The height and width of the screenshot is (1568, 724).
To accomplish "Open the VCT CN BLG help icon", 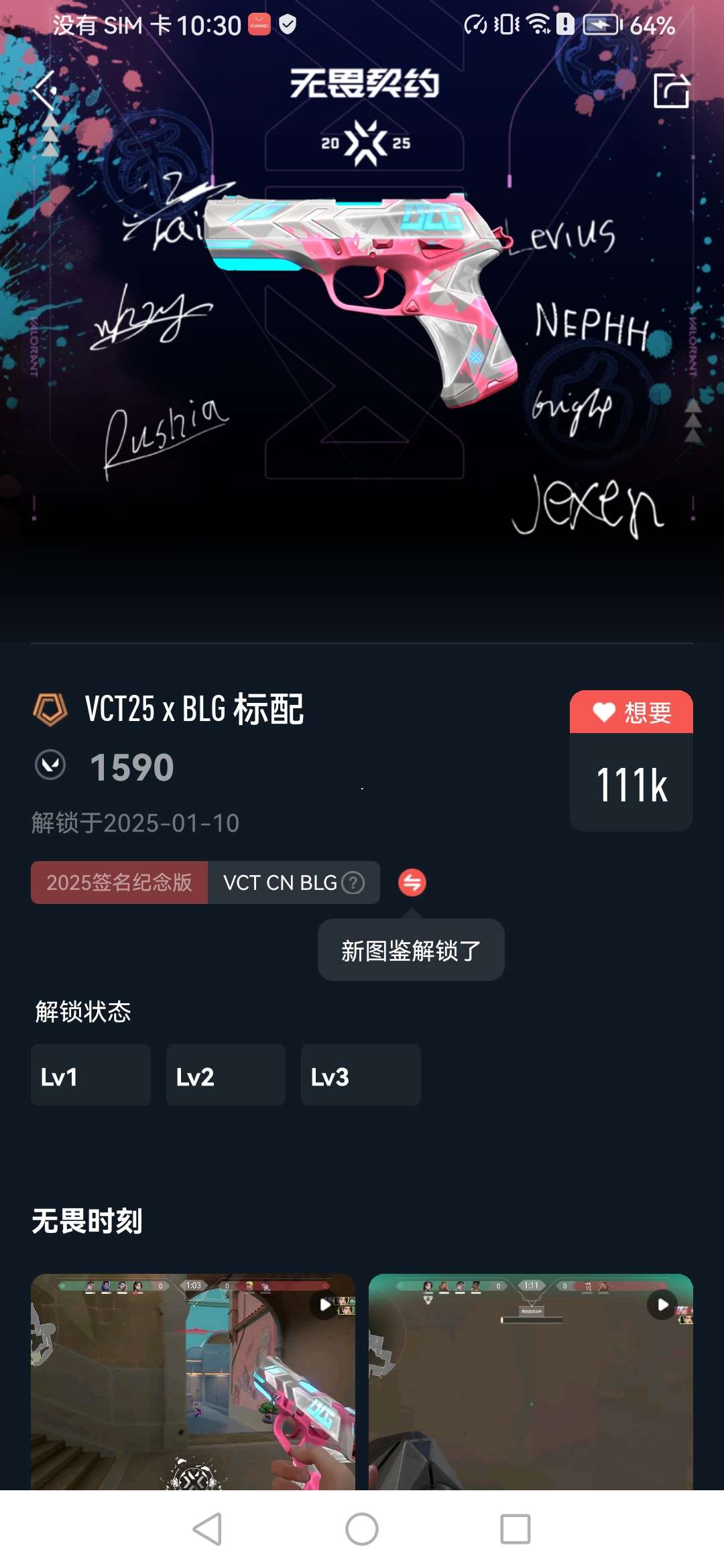I will (353, 883).
